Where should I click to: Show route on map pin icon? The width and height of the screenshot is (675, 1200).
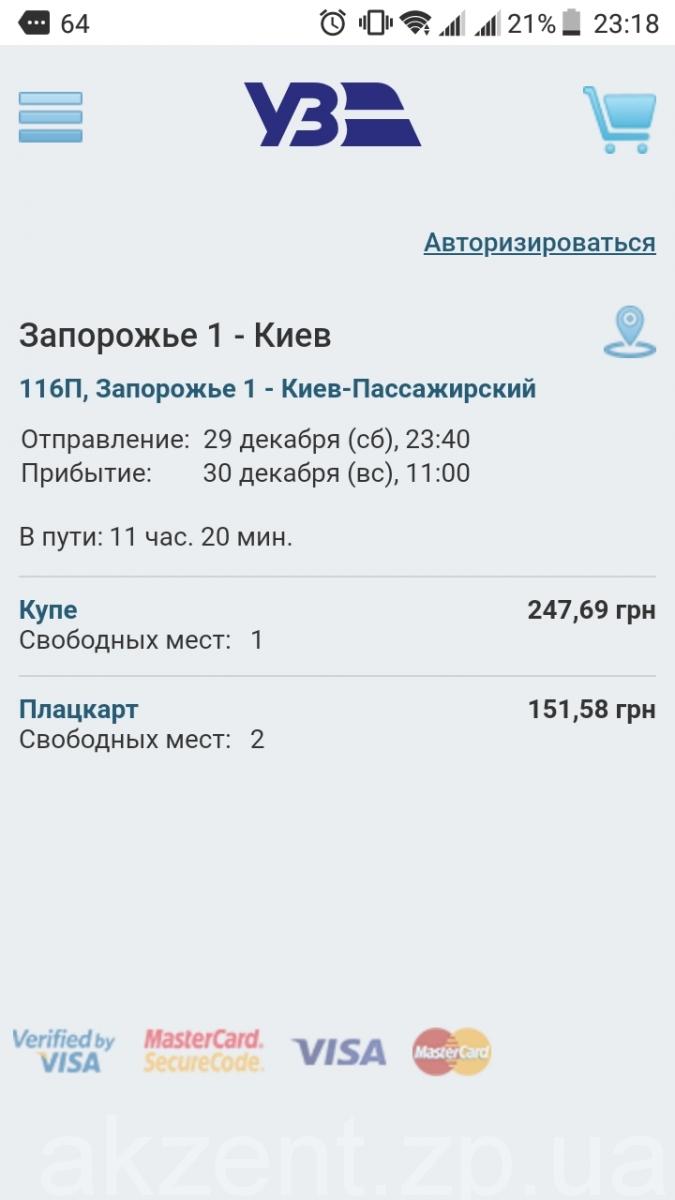point(629,333)
